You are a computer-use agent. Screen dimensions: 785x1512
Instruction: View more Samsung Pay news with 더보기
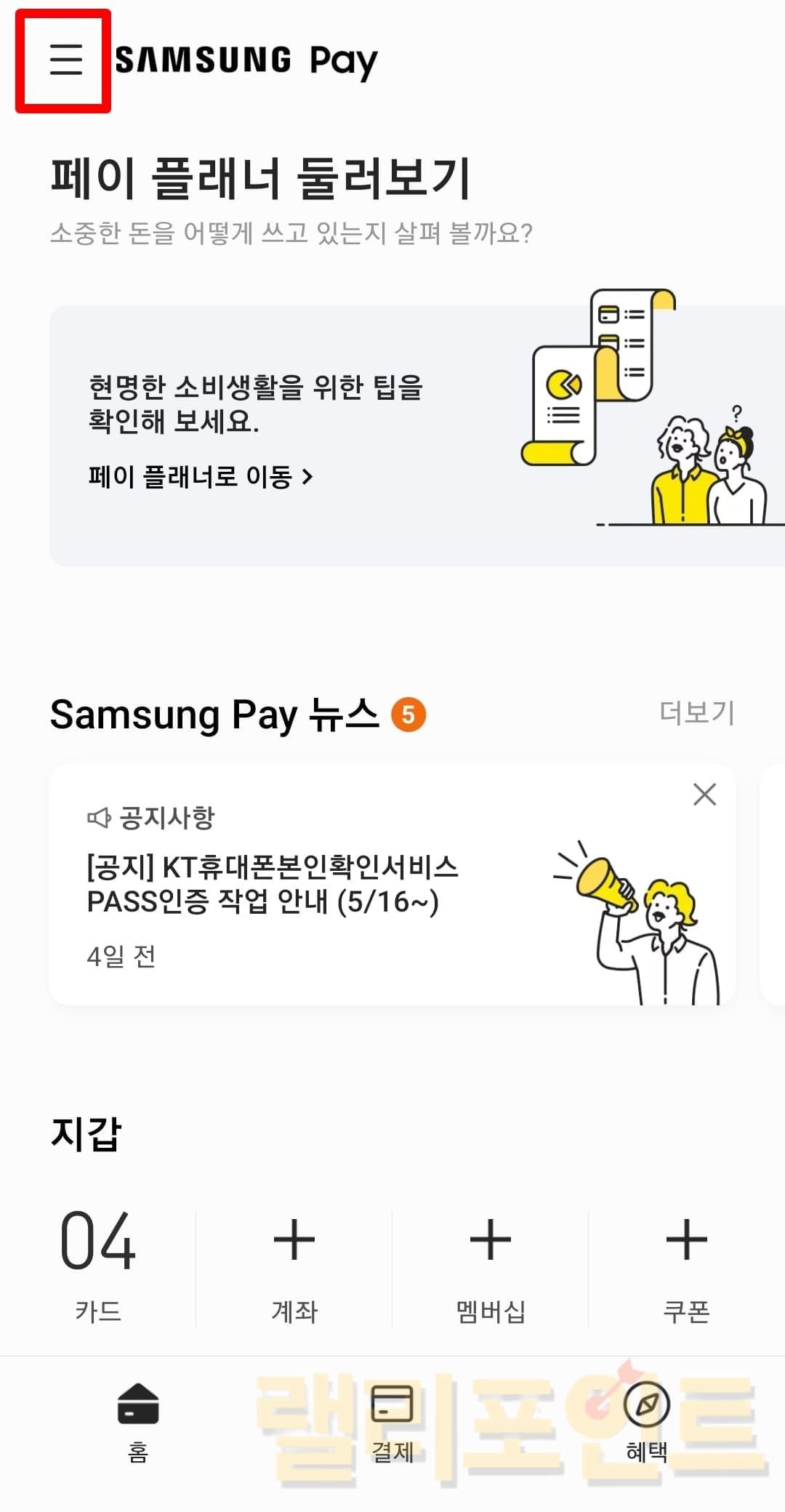[x=696, y=713]
